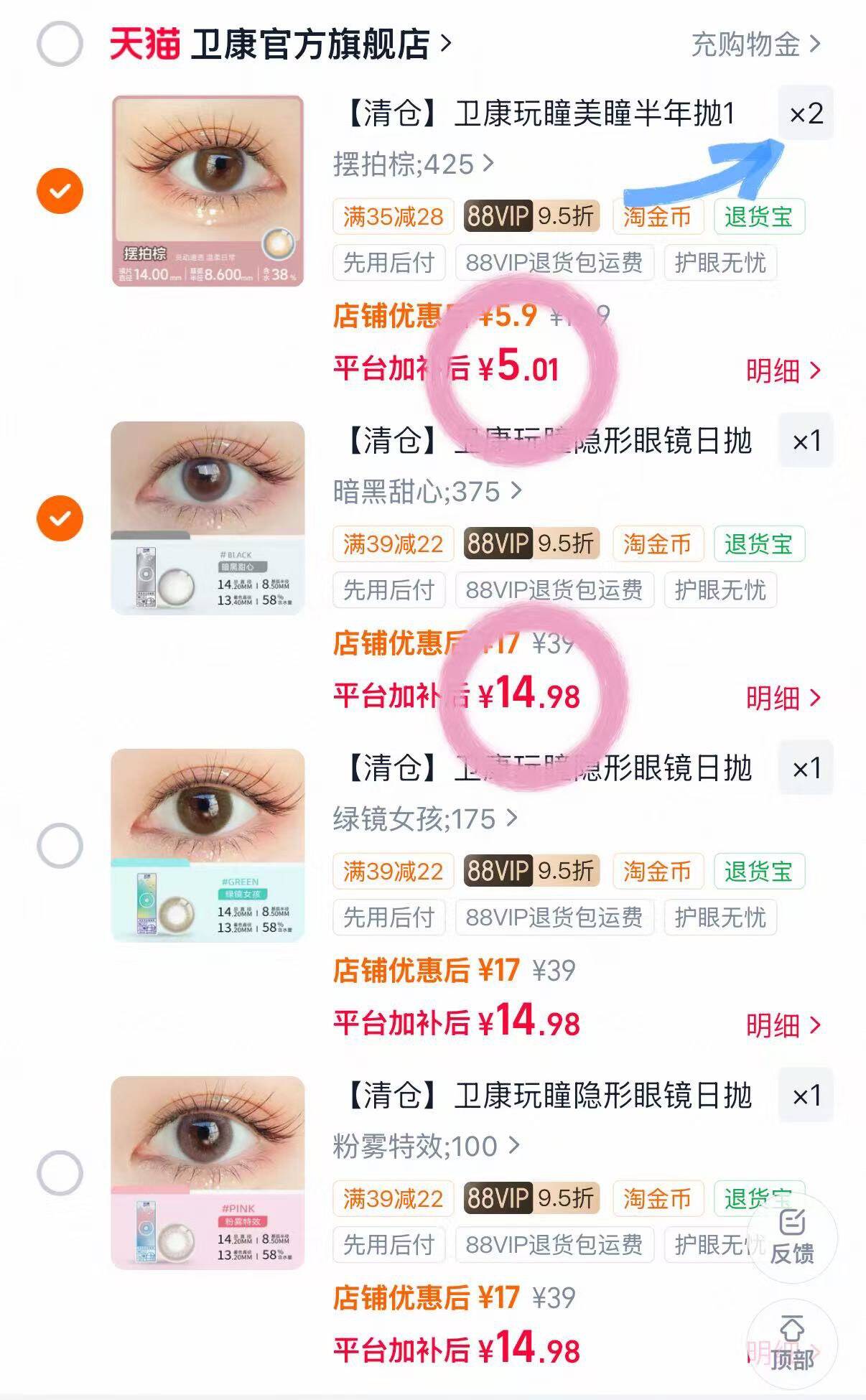Change options for 摆拍棕;425
The height and width of the screenshot is (1400, 866).
click(413, 164)
